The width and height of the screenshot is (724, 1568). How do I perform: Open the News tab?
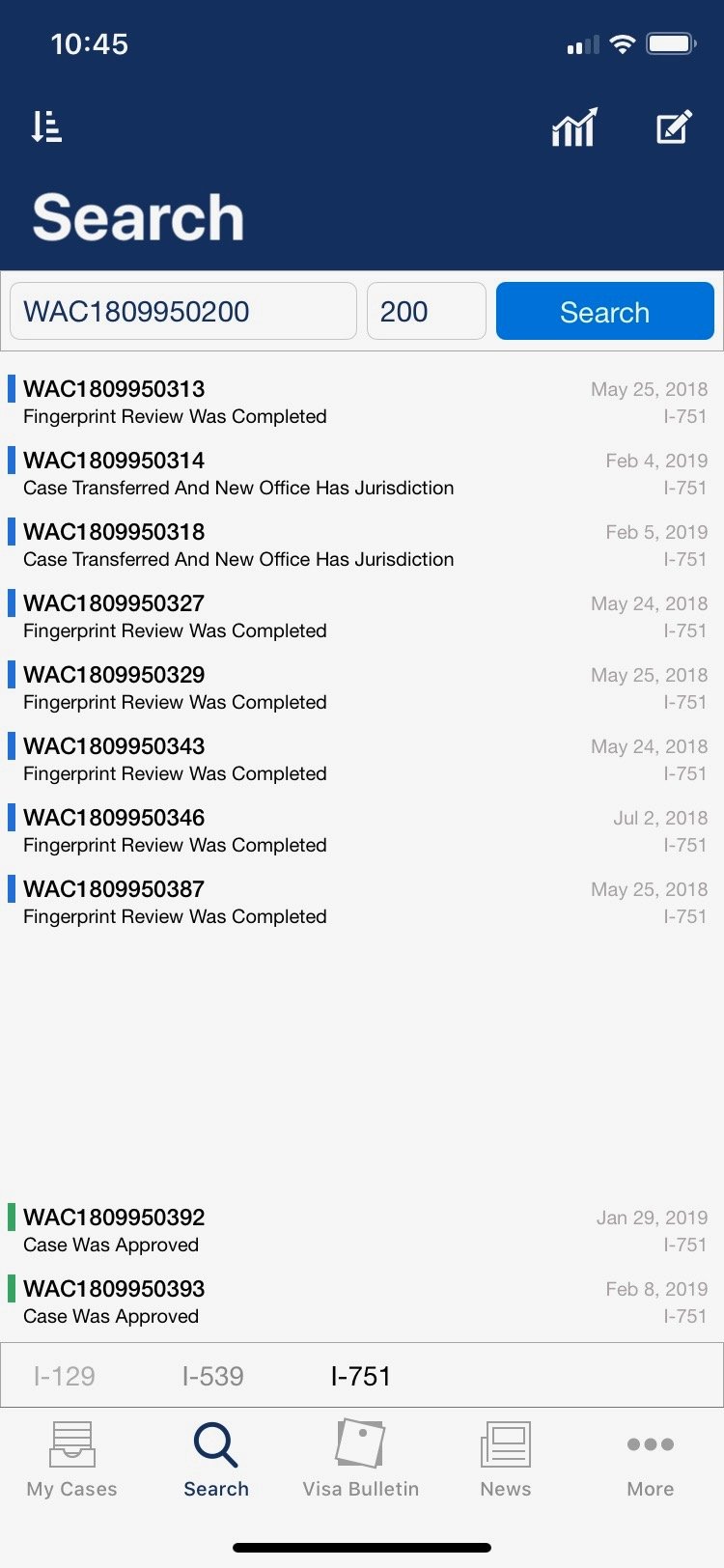pos(506,1458)
